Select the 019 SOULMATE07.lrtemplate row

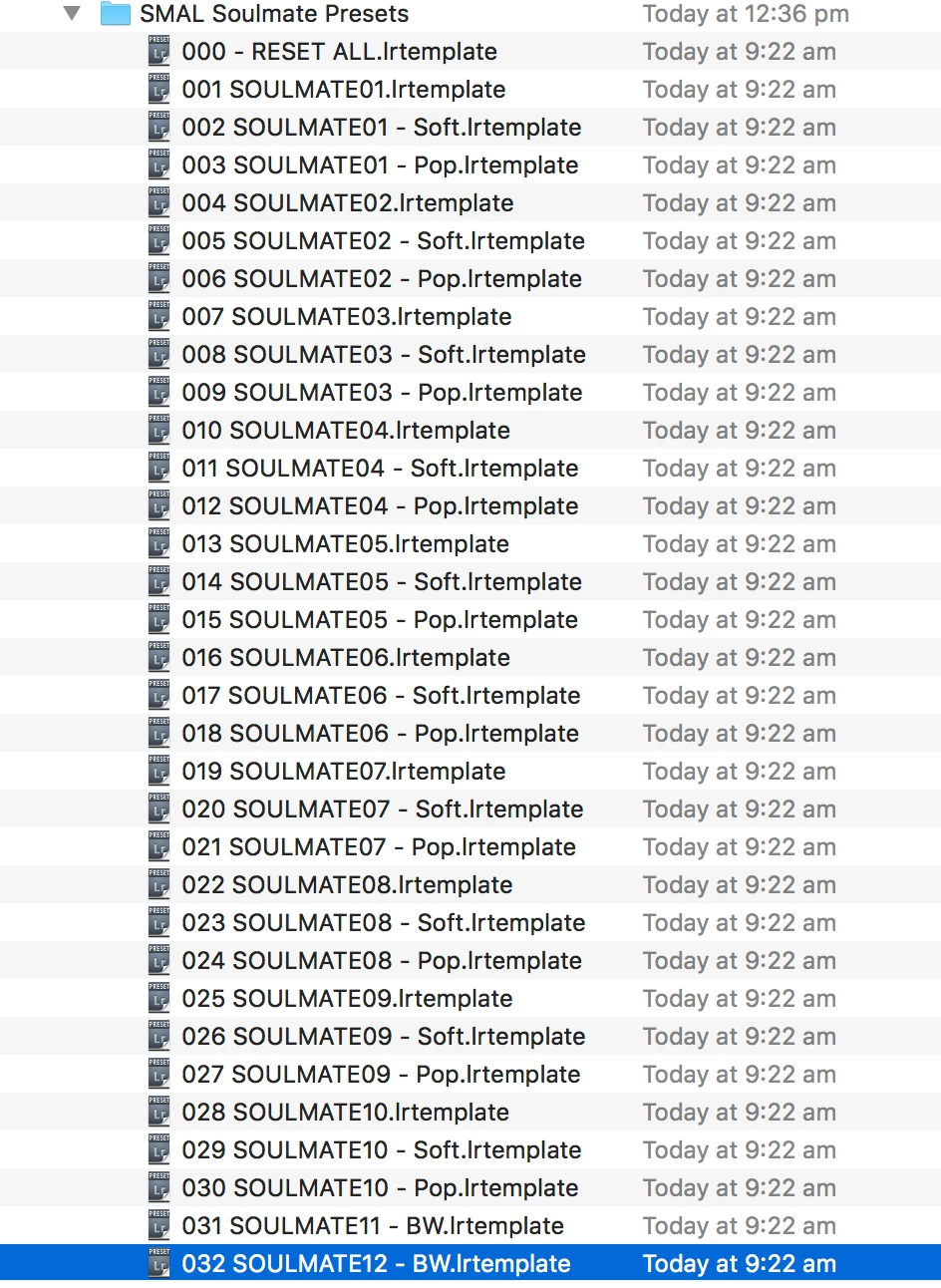point(343,772)
